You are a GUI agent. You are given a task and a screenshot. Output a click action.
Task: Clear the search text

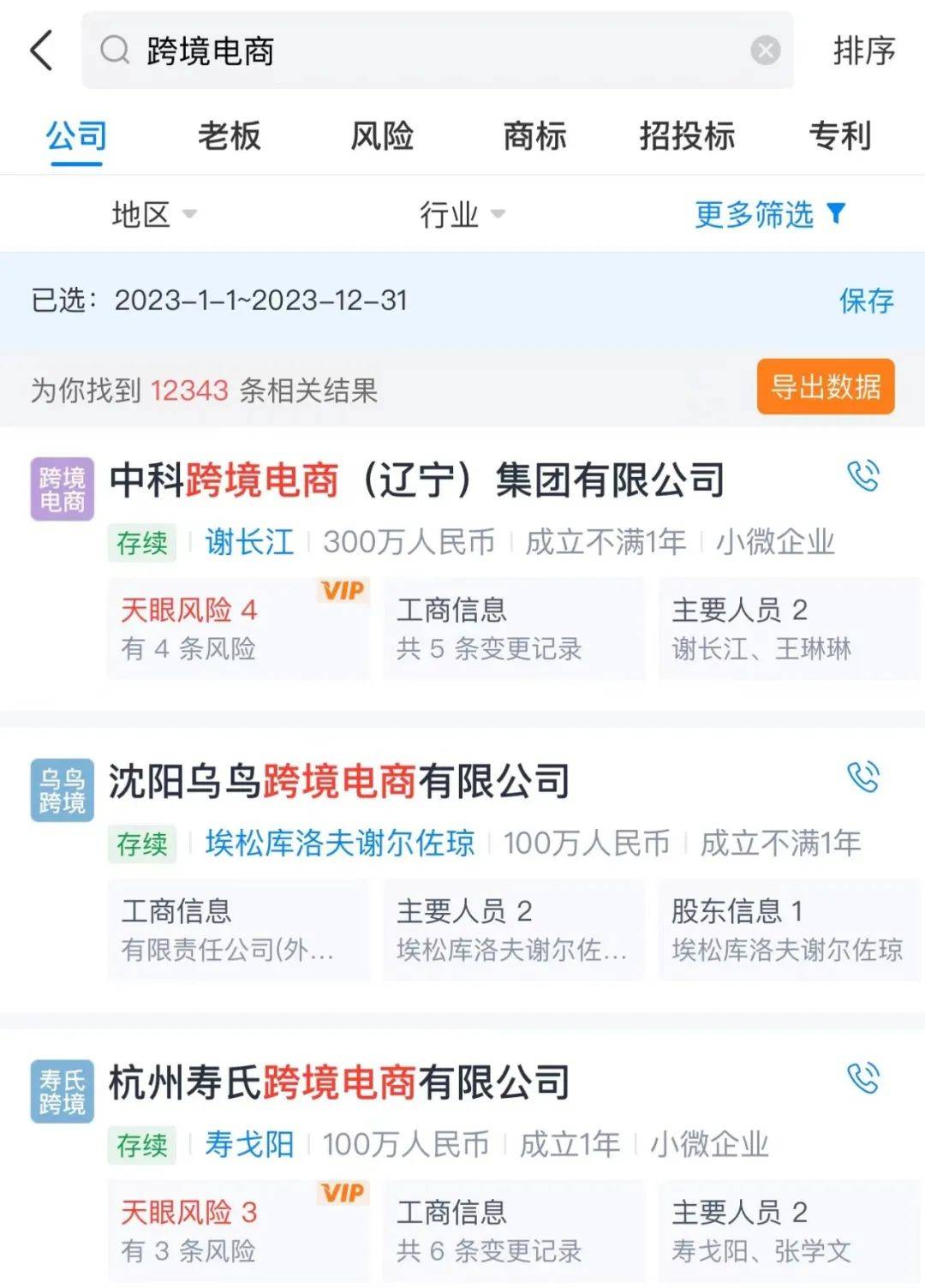point(765,51)
